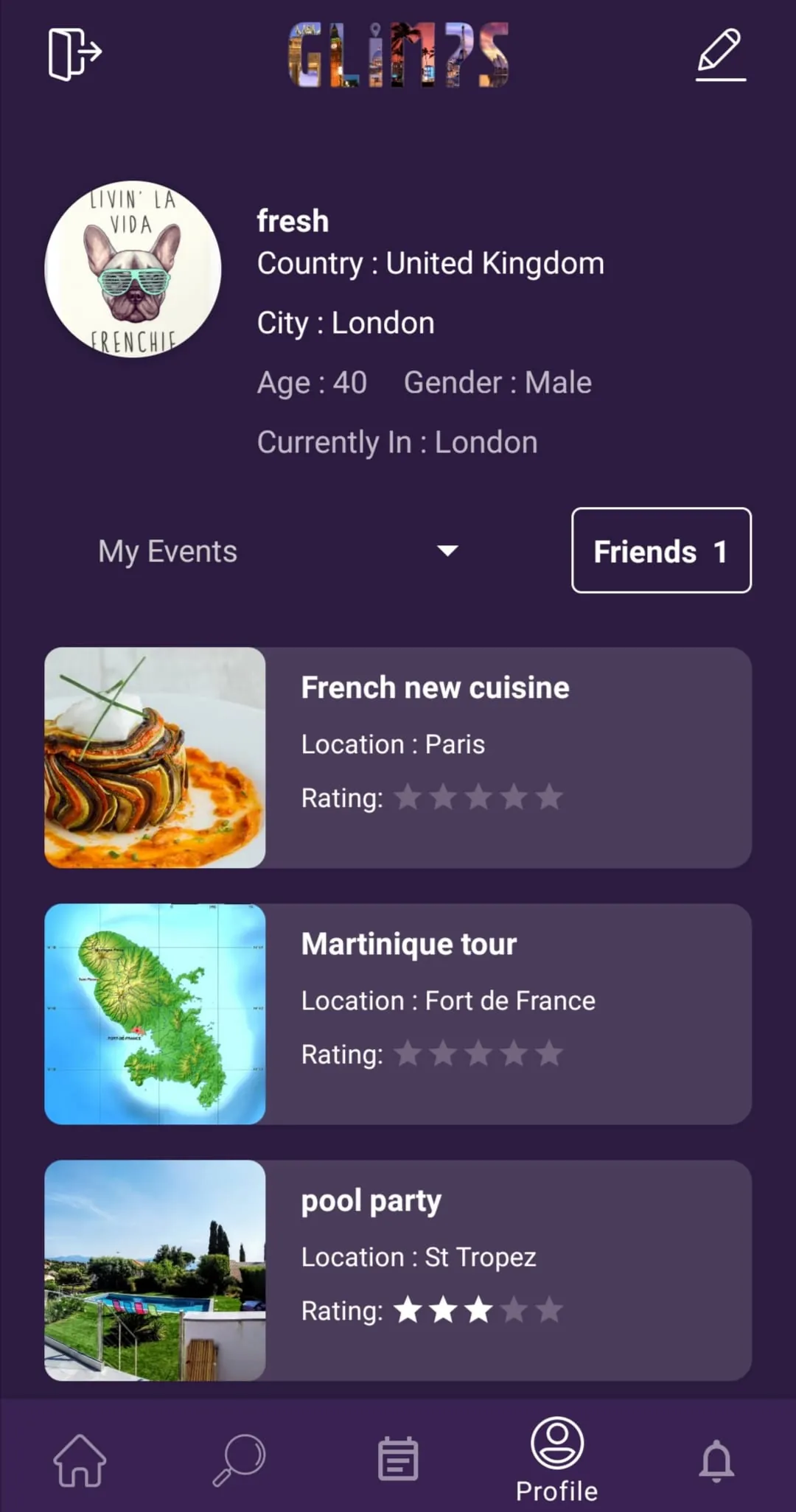
Task: View the Martinique tour event
Action: [398, 1014]
